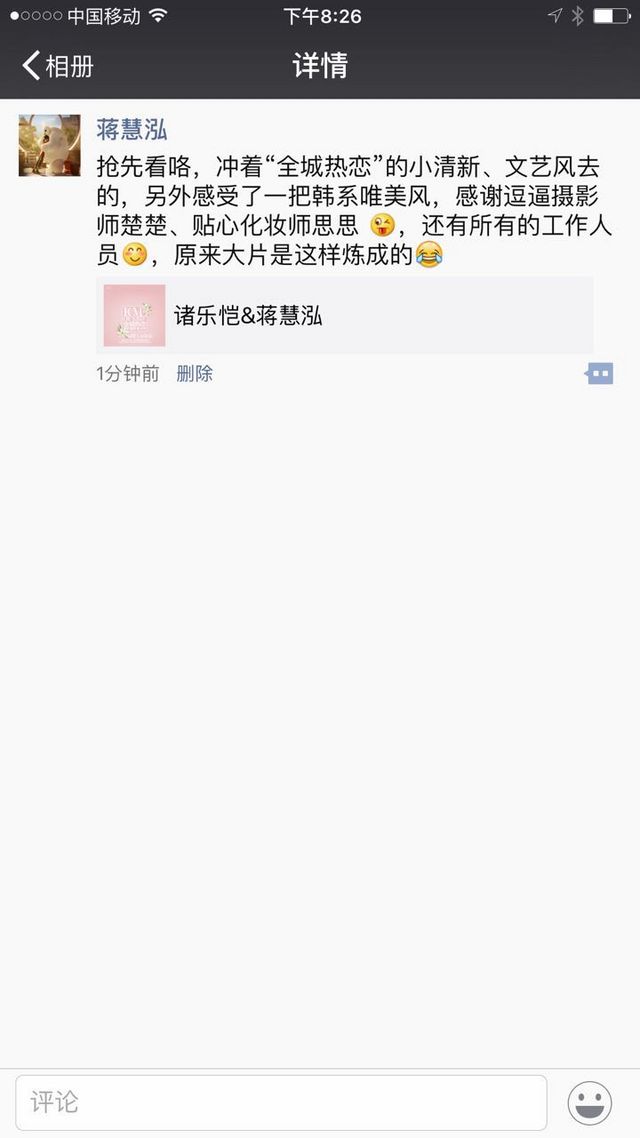Open 蒋慧泓's profile avatar
Viewport: 640px width, 1138px height.
click(x=49, y=145)
